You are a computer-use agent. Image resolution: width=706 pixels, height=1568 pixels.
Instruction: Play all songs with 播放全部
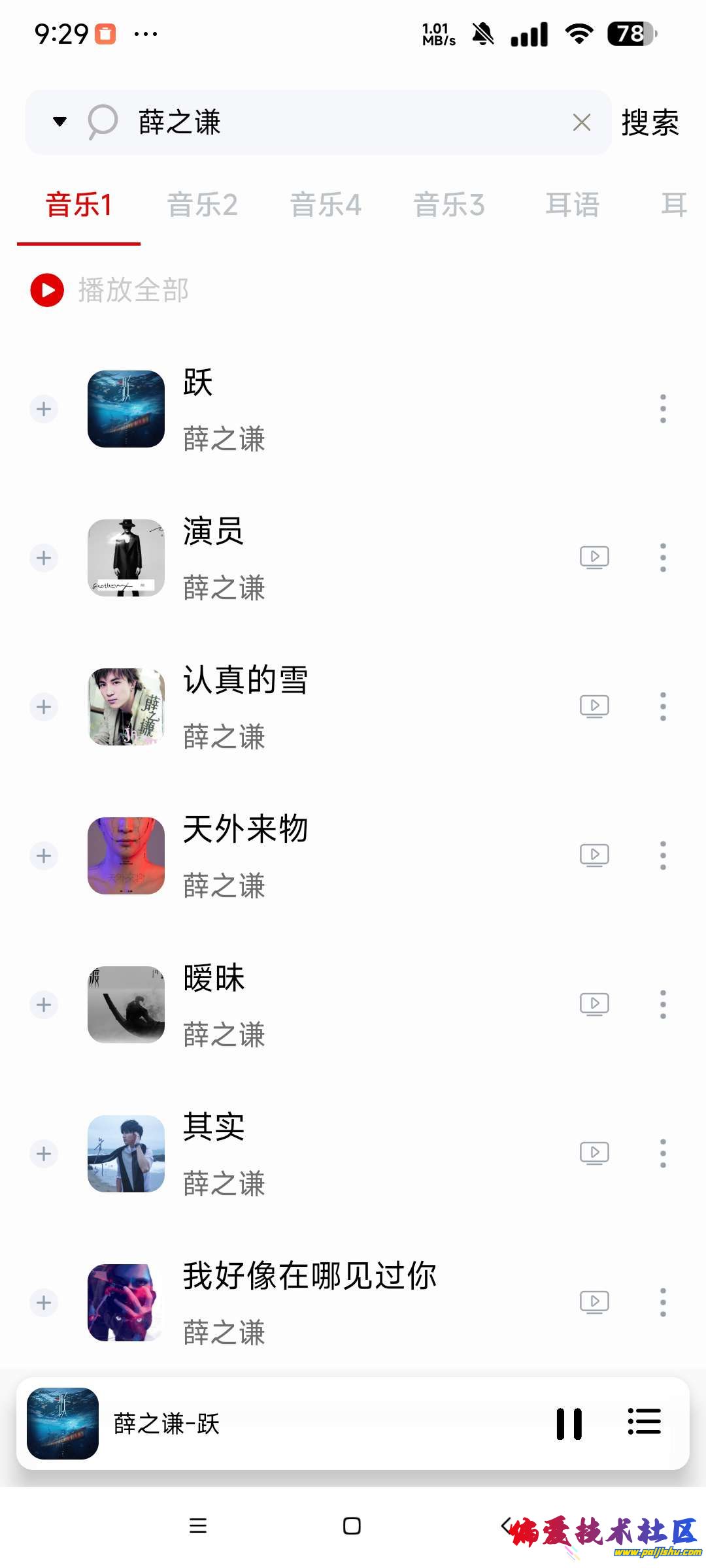[111, 290]
